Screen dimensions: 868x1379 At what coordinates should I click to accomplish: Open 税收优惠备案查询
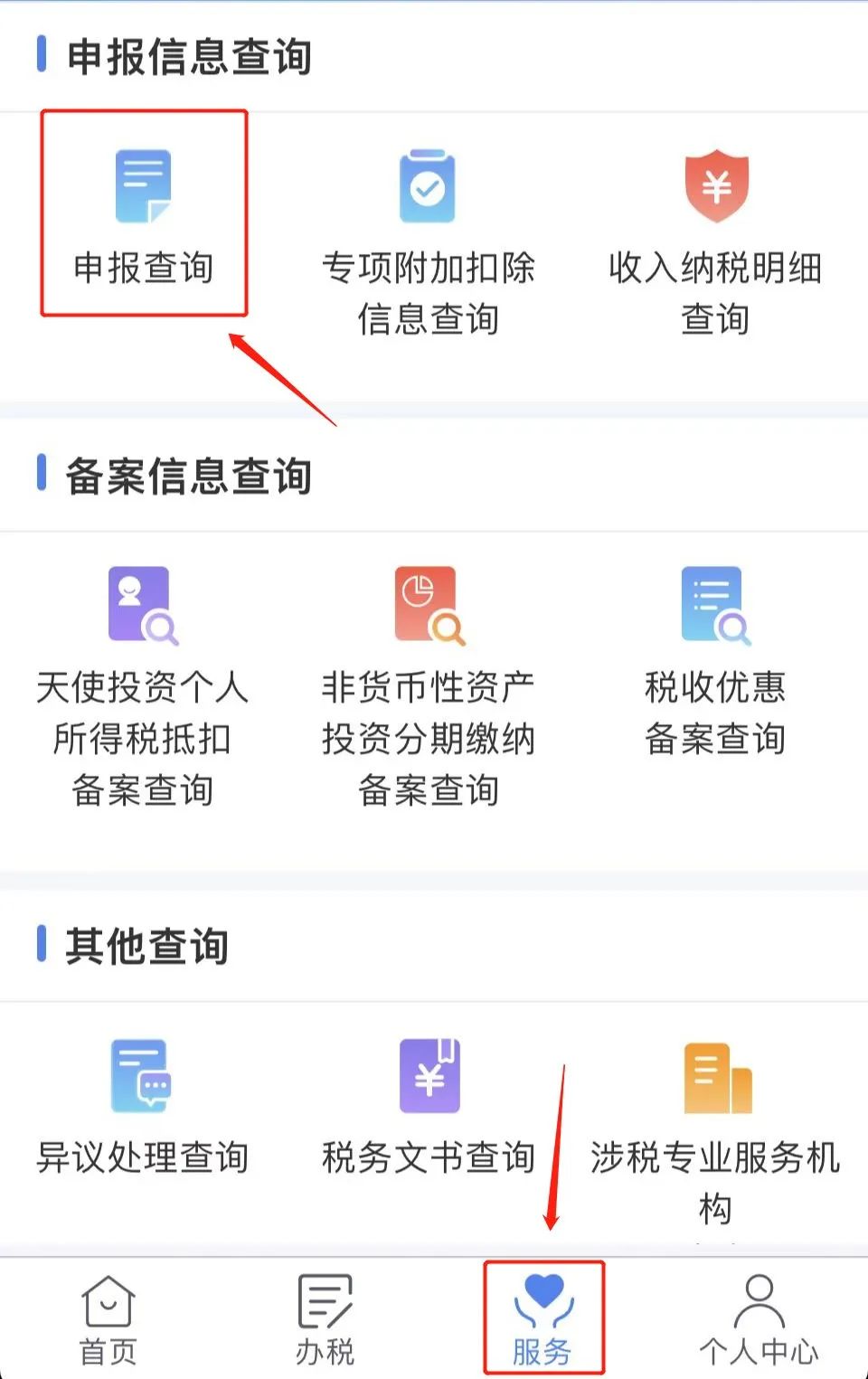pyautogui.click(x=715, y=660)
